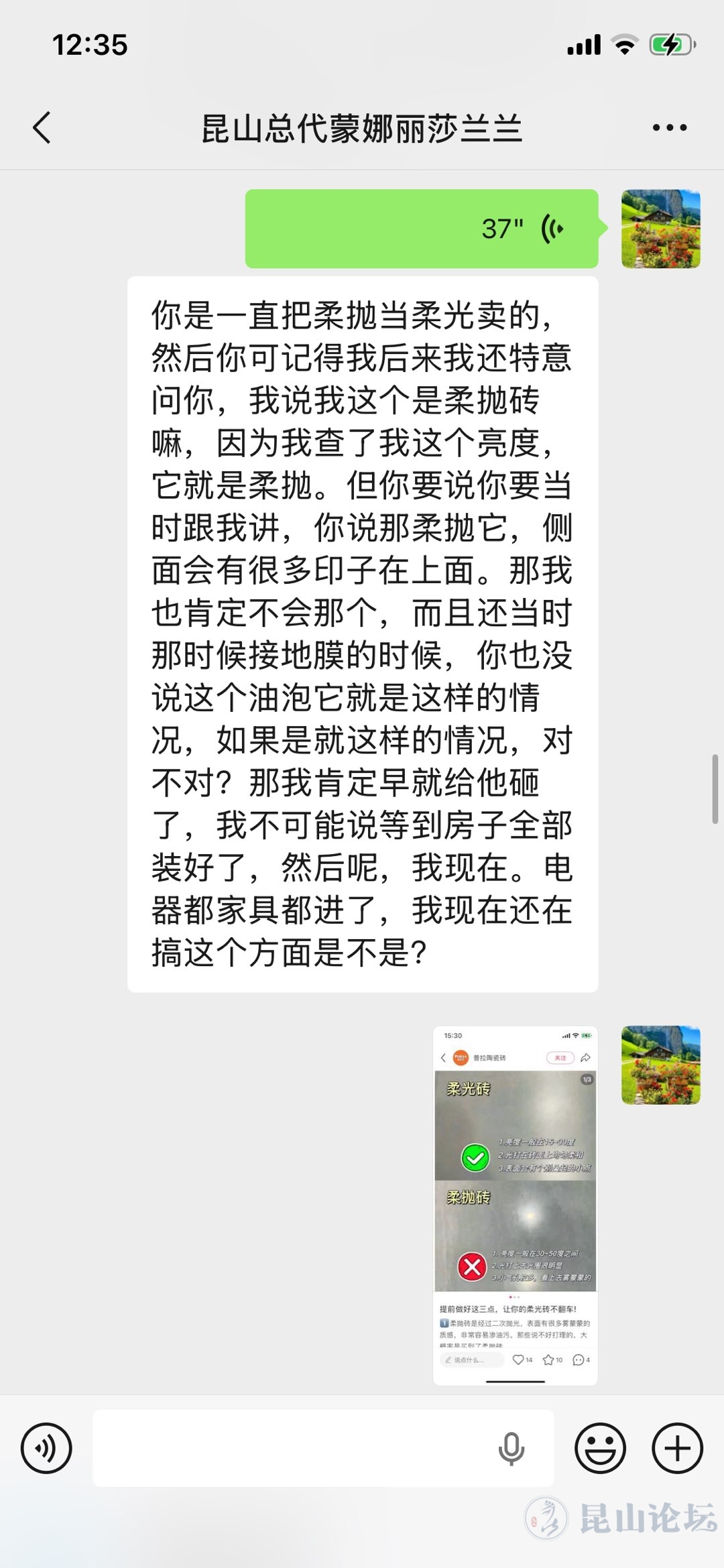The image size is (724, 1568).
Task: Open sender's avatar beside the voice message
Action: click(x=660, y=229)
